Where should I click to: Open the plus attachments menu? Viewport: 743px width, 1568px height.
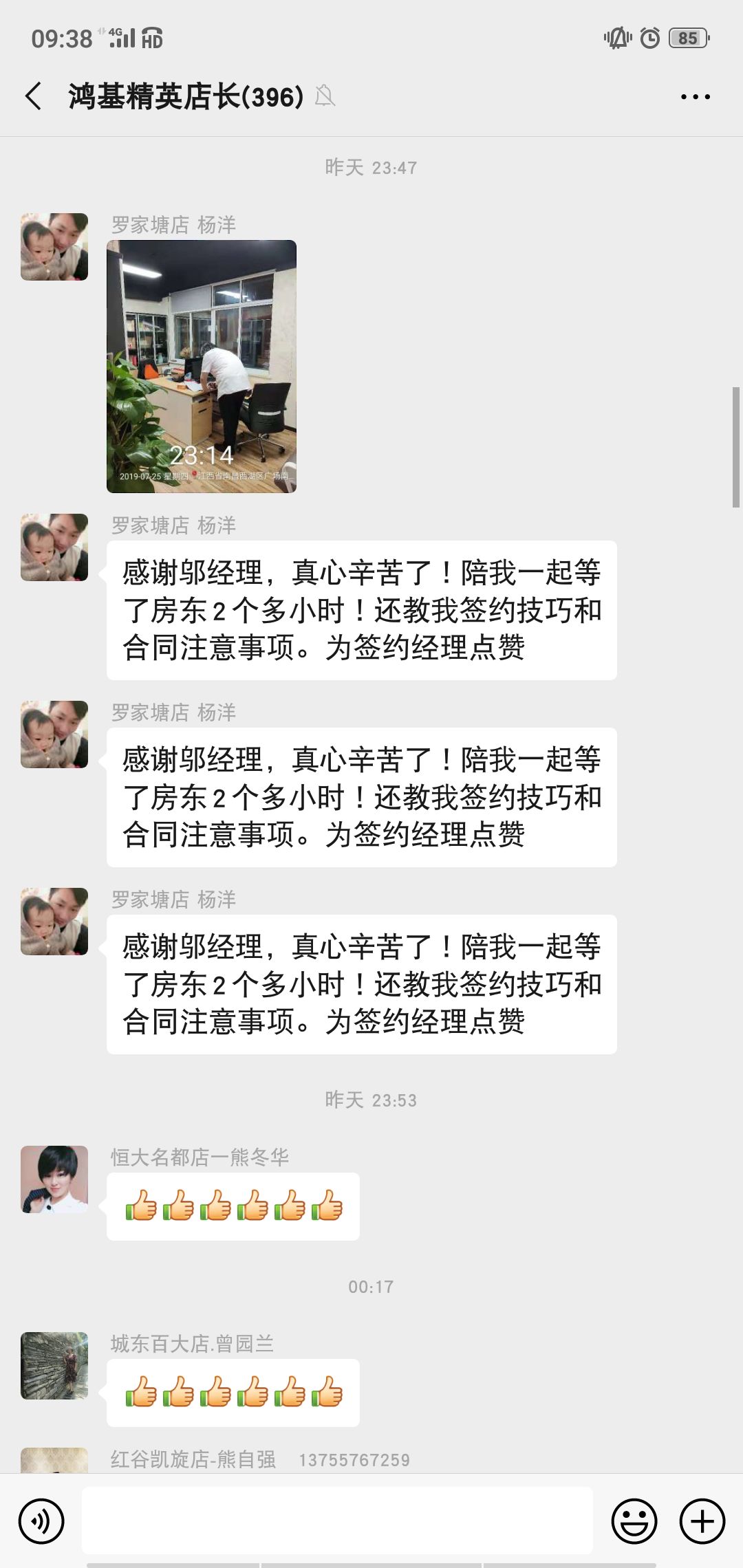[x=702, y=1521]
